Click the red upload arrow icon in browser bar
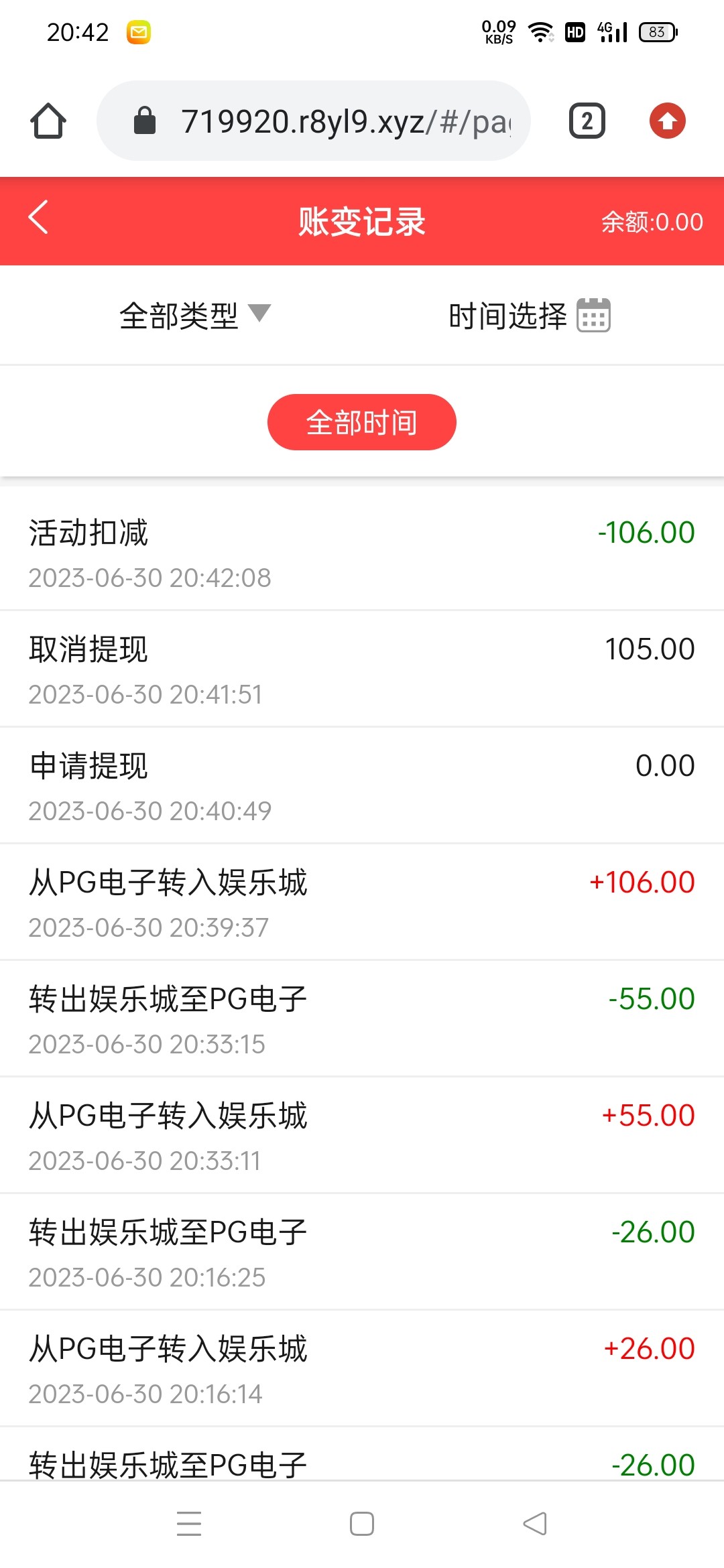 667,121
